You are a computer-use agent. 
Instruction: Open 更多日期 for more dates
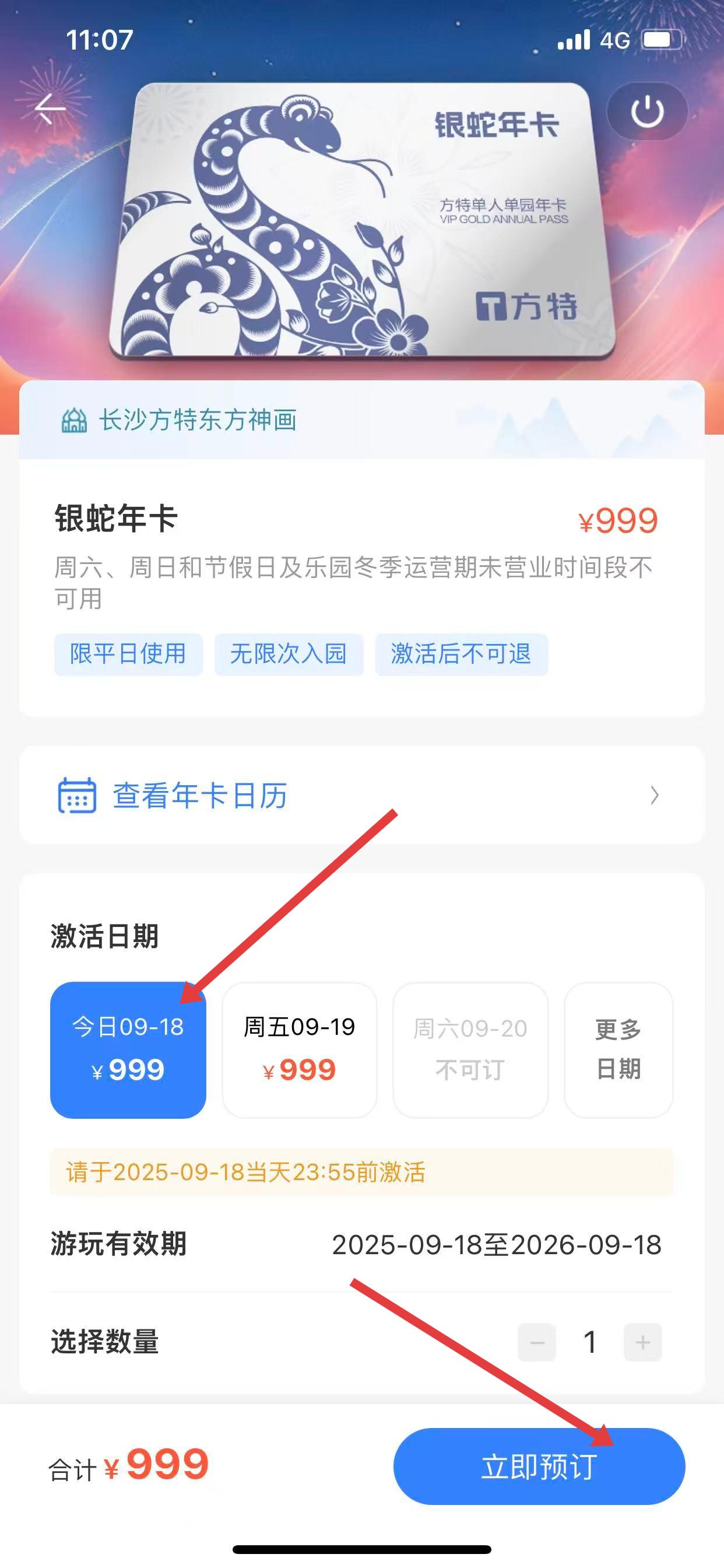click(x=618, y=1049)
